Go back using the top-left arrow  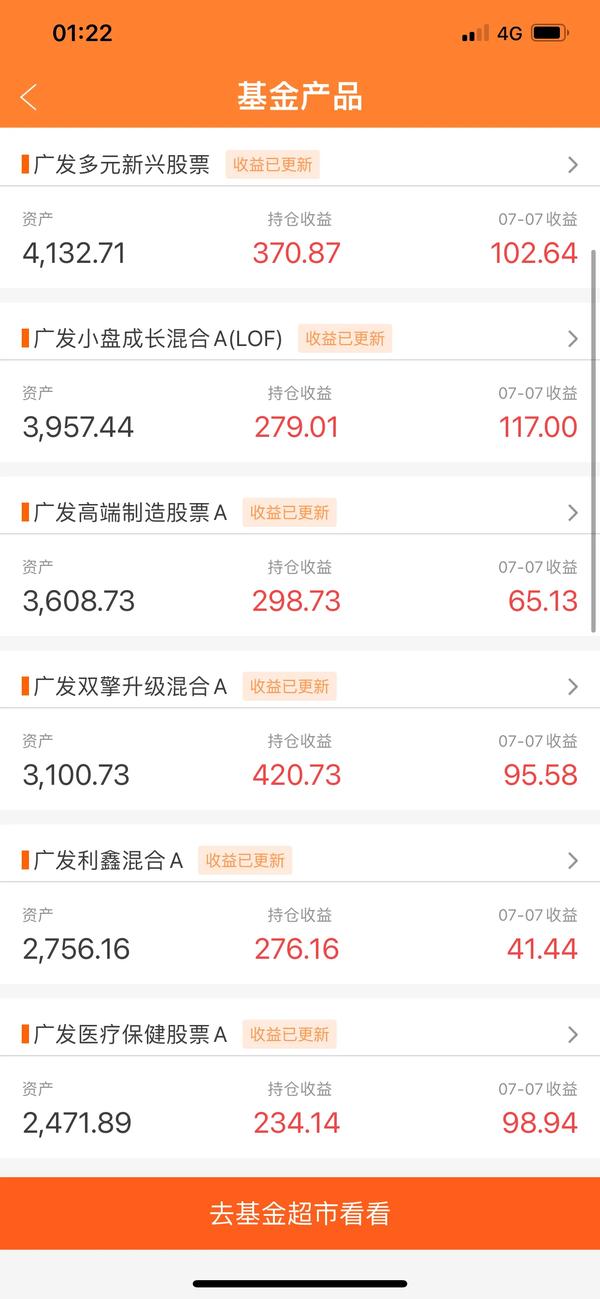[x=28, y=97]
